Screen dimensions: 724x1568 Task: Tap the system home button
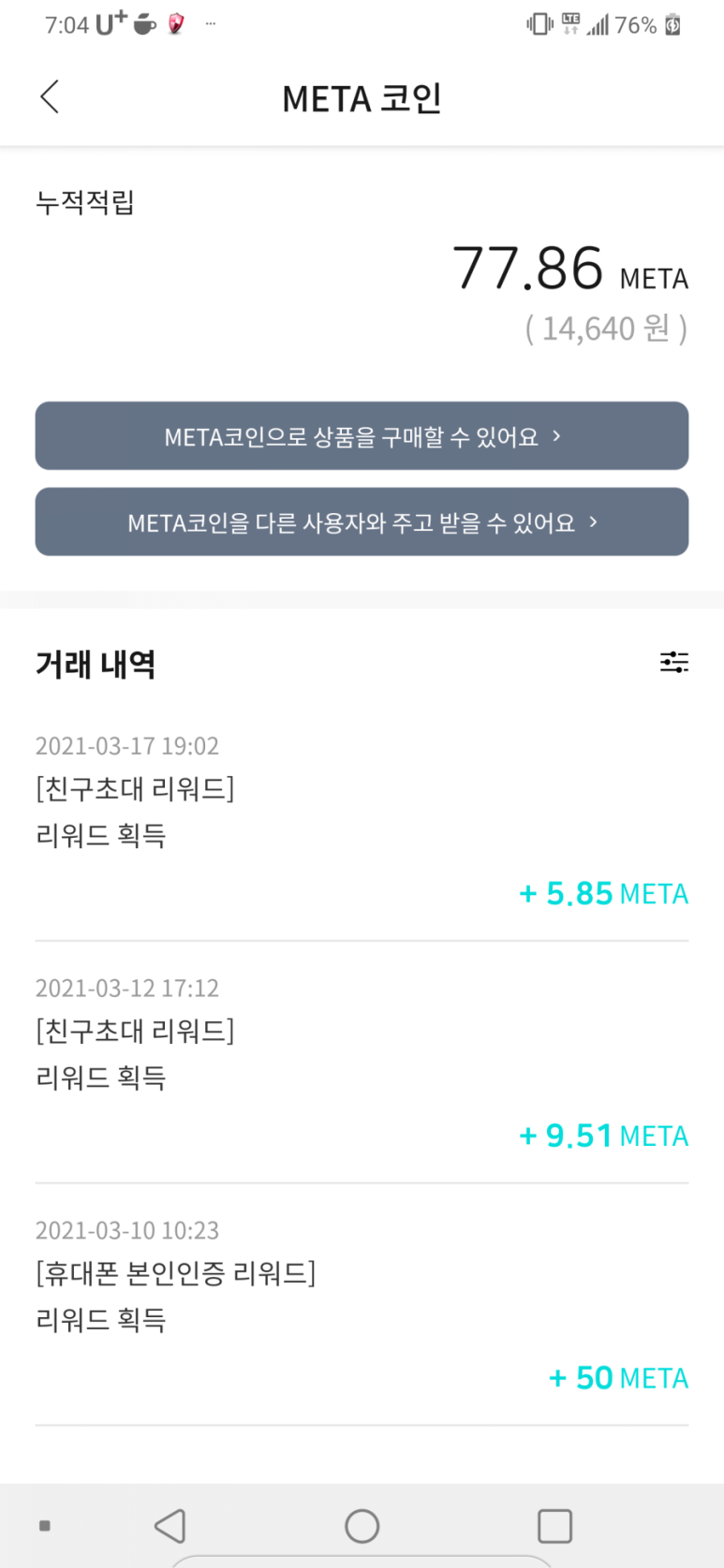pos(362,1525)
